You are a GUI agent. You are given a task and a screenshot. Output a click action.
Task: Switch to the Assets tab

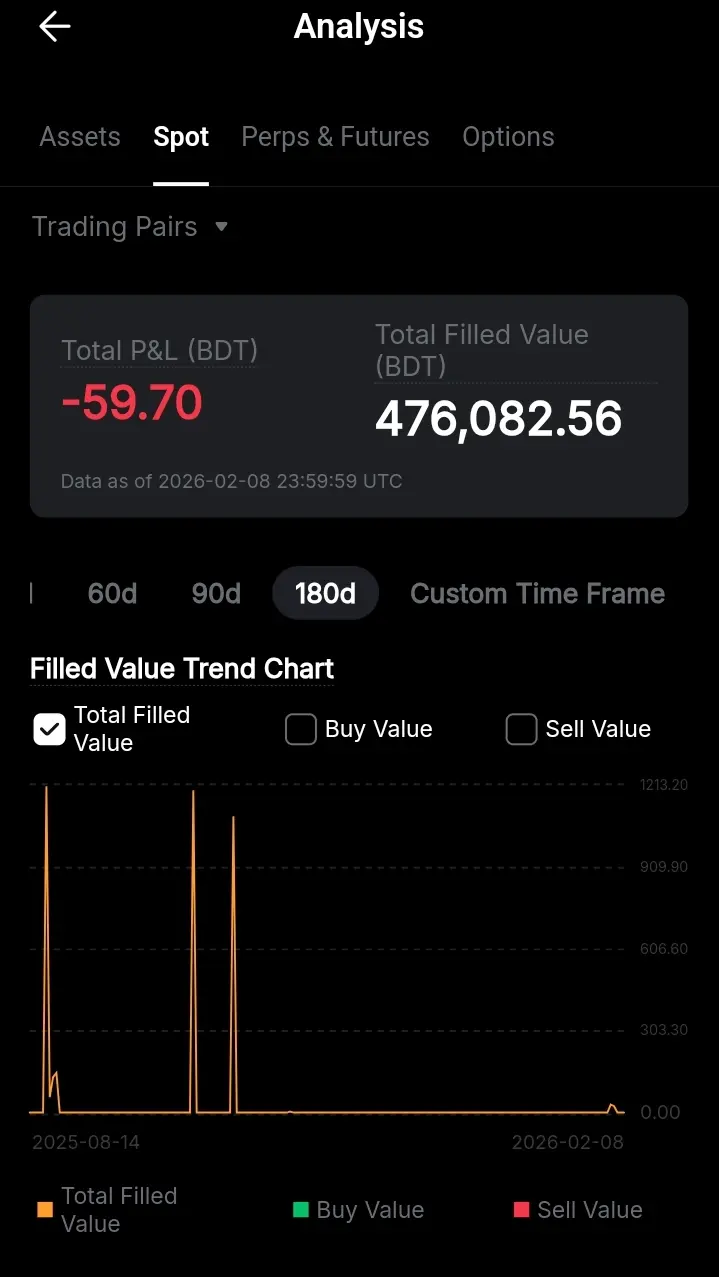(80, 137)
